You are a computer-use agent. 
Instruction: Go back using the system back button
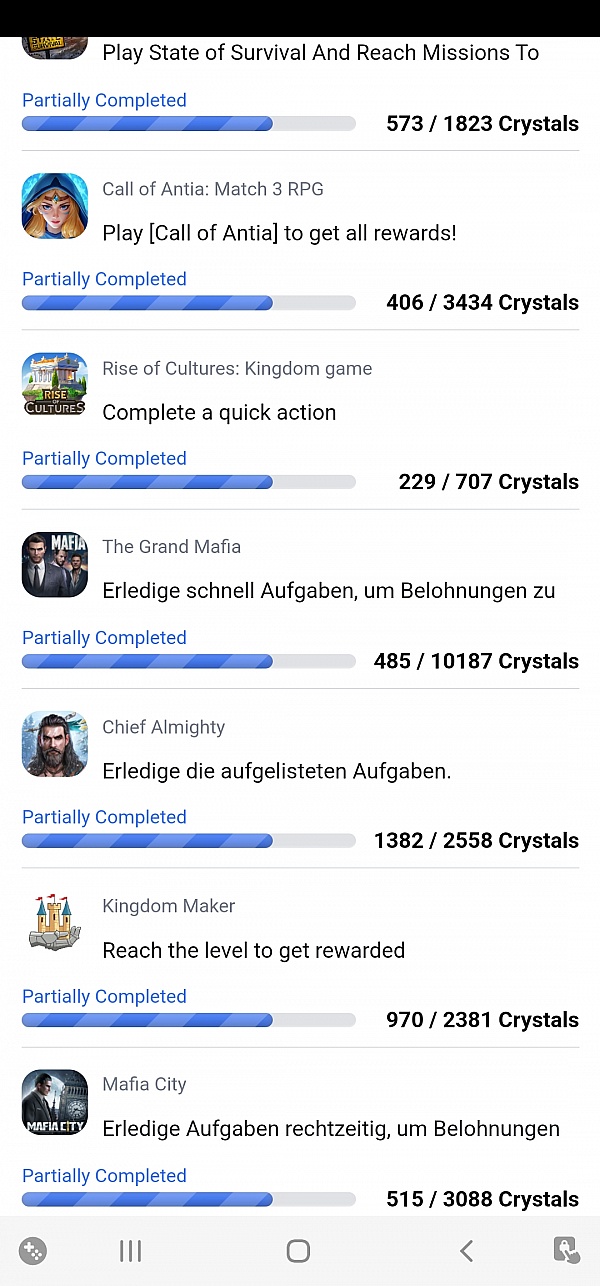tap(466, 1250)
